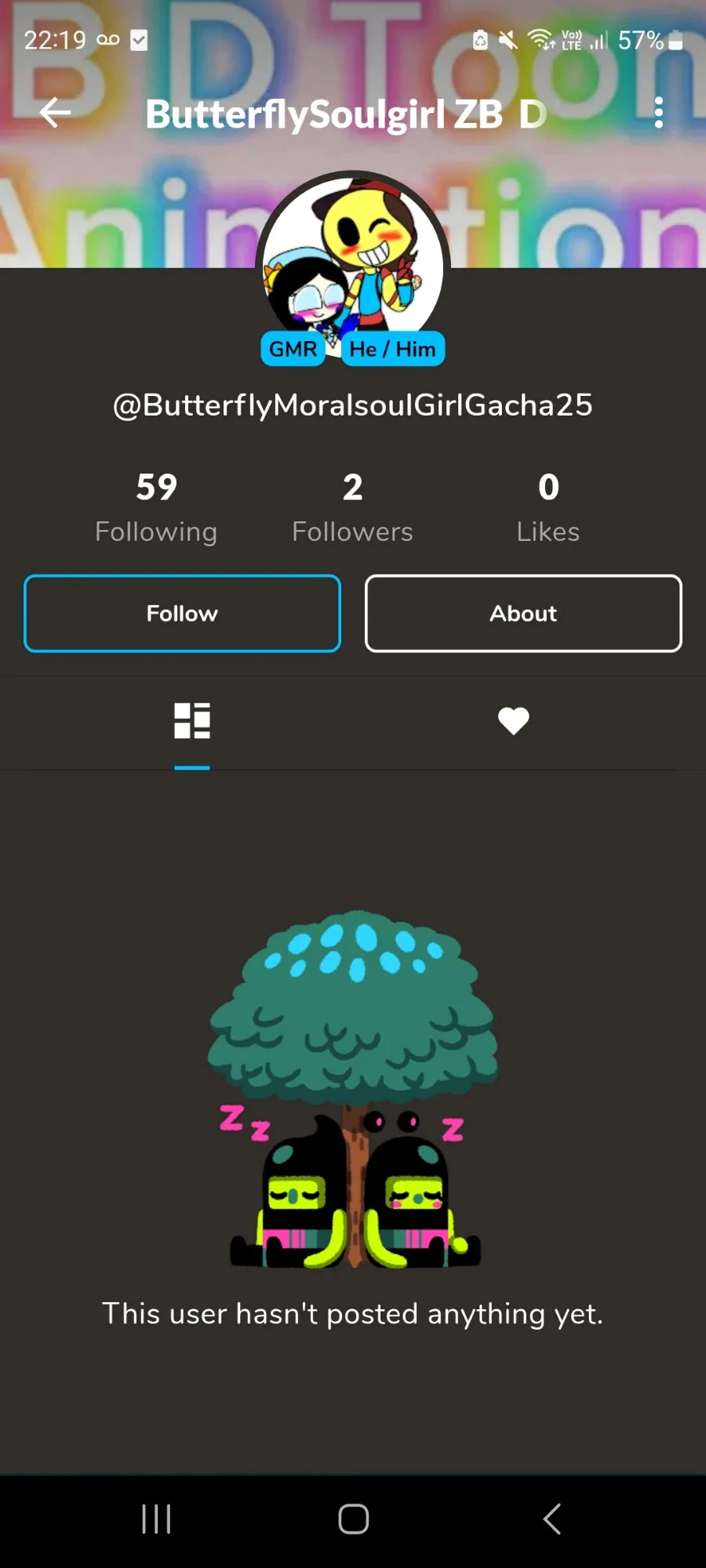
Task: Tap the system home button
Action: click(353, 1519)
